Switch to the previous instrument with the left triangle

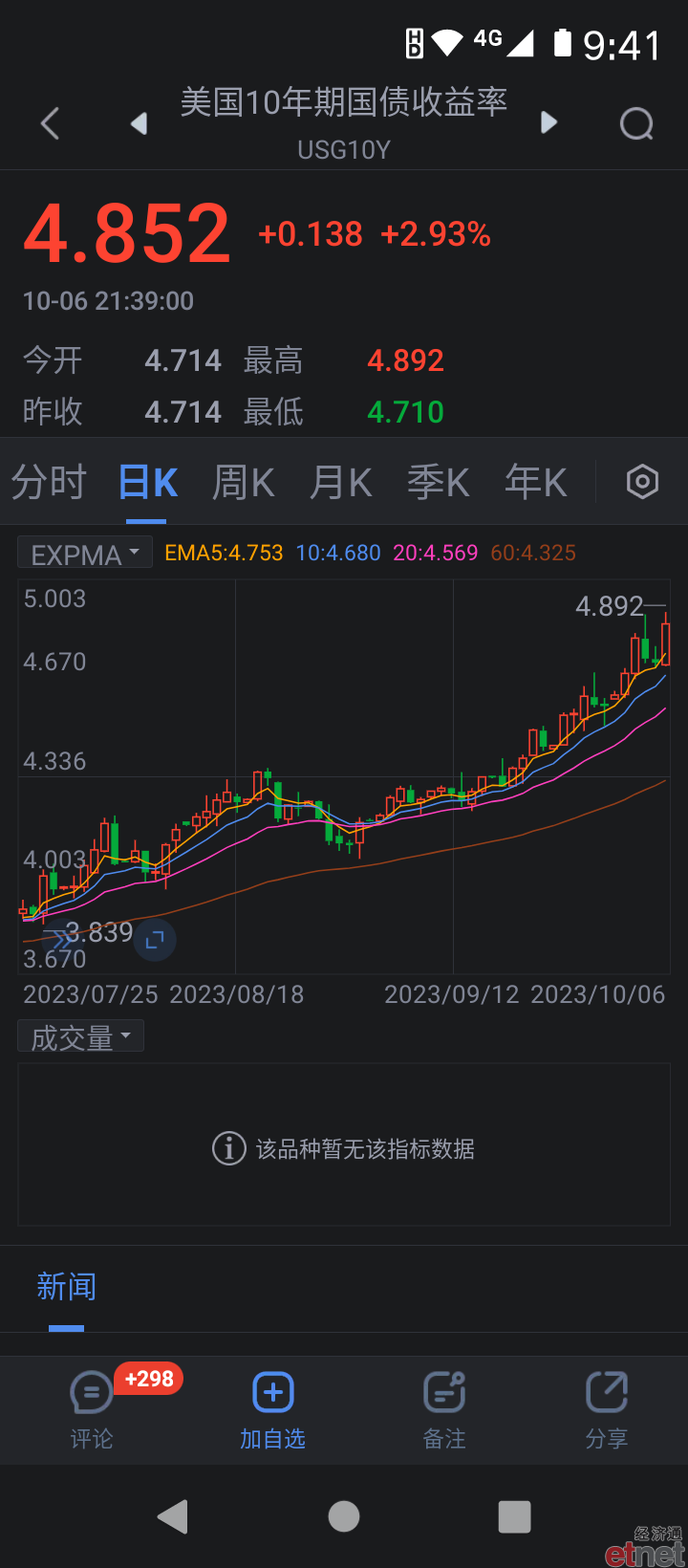tap(140, 123)
